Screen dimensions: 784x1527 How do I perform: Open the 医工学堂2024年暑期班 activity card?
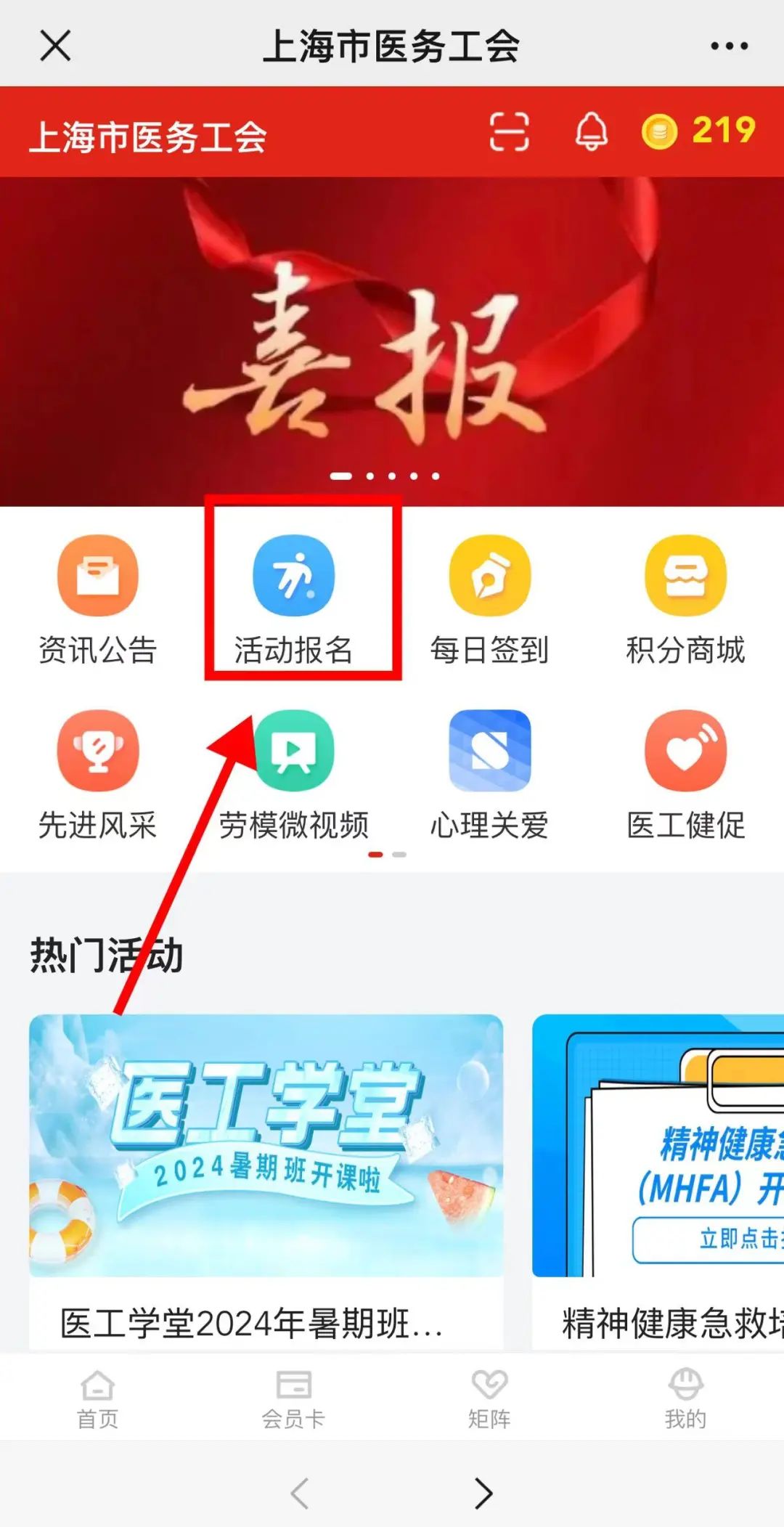coord(266,1176)
